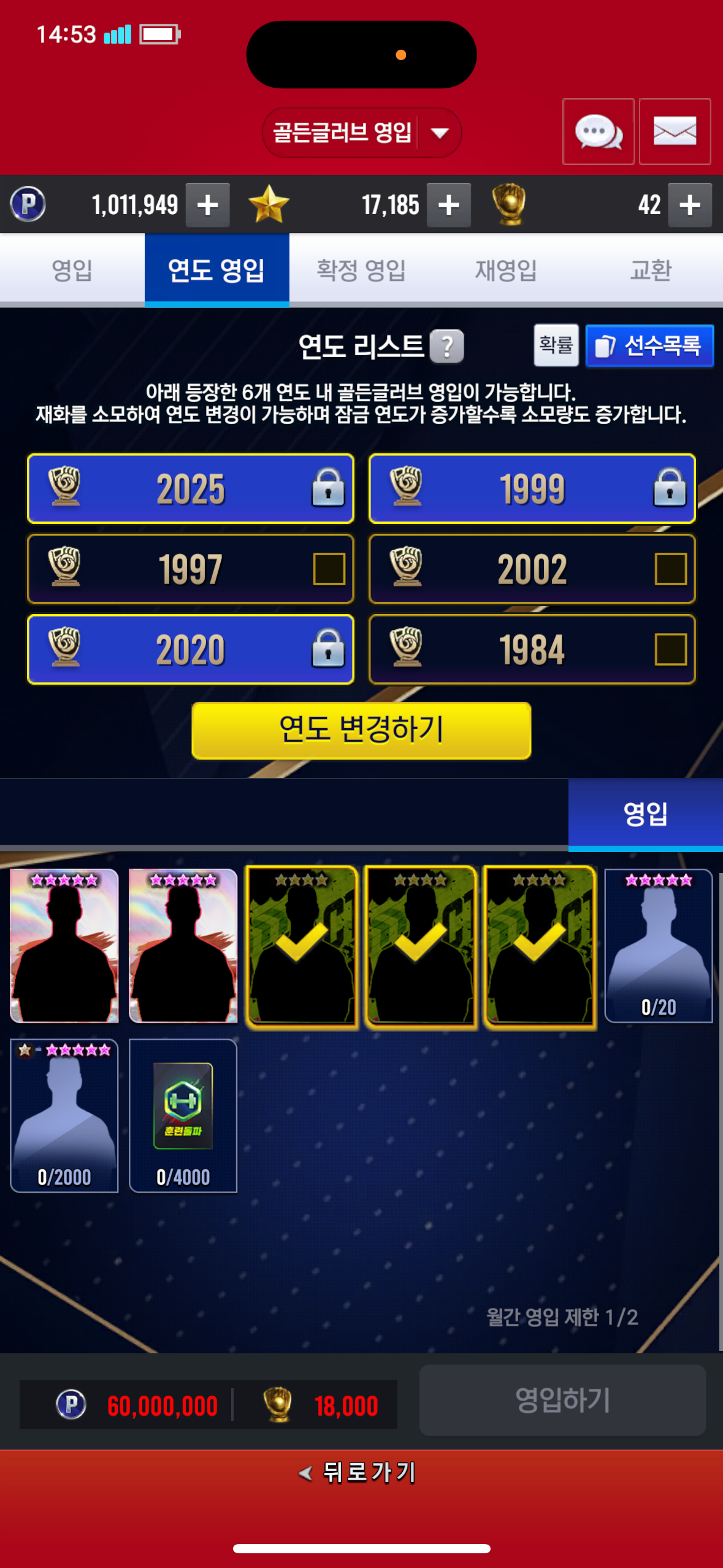Add more golden gloves with plus button

pyautogui.click(x=689, y=205)
